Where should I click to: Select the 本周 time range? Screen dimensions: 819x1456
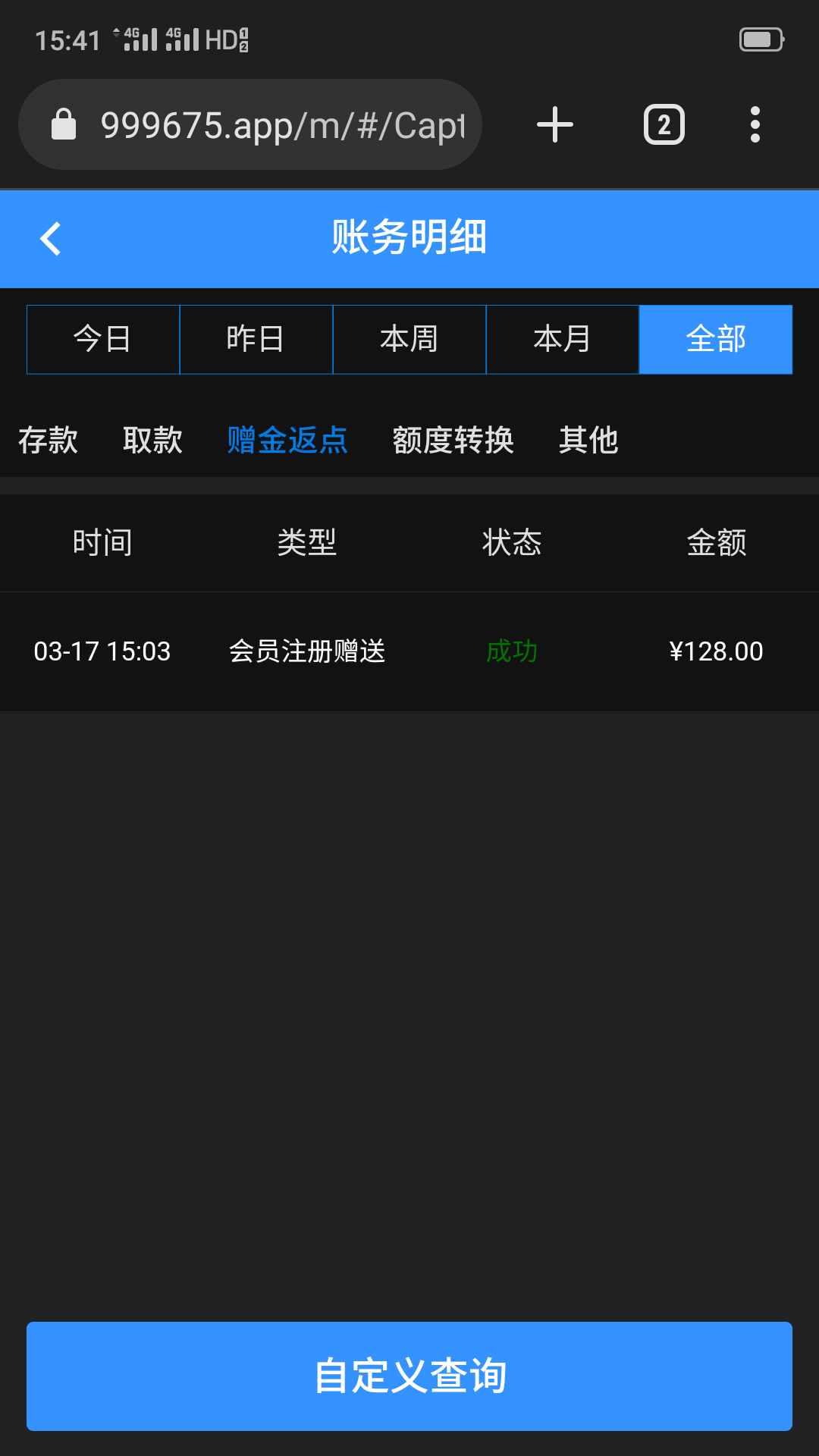(409, 339)
